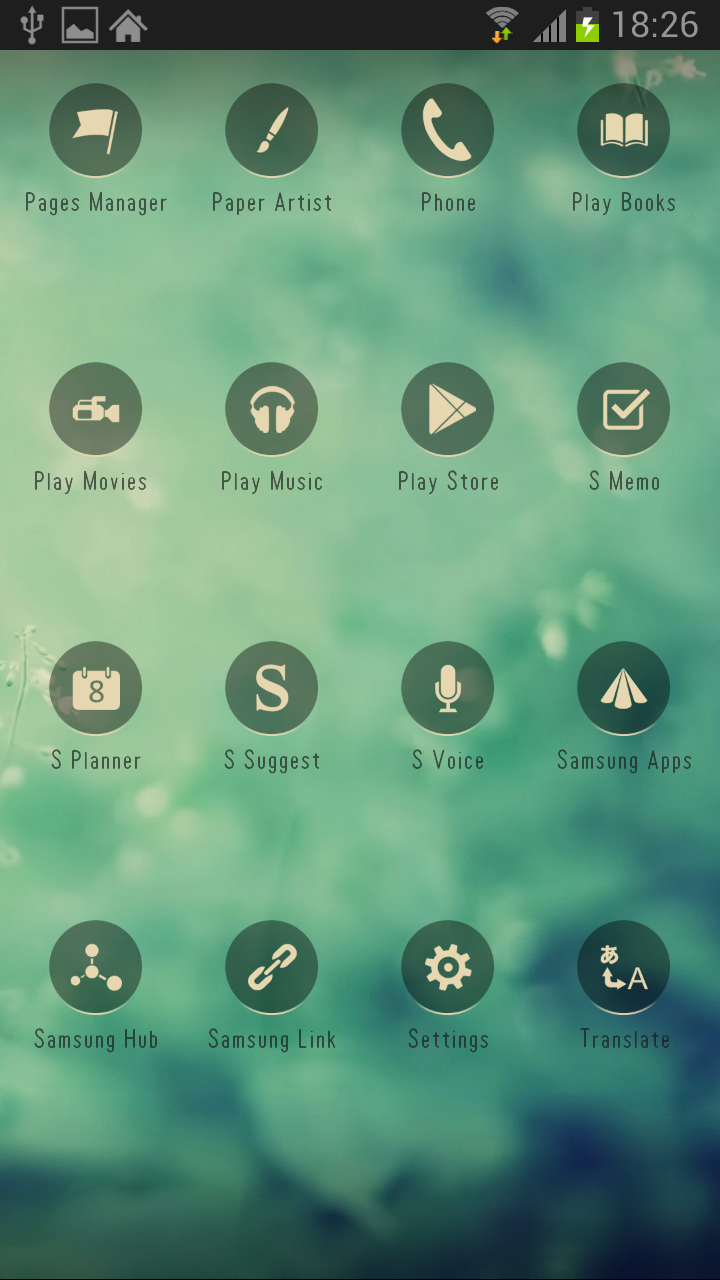Open the Phone dialer
The height and width of the screenshot is (1280, 720).
point(447,130)
